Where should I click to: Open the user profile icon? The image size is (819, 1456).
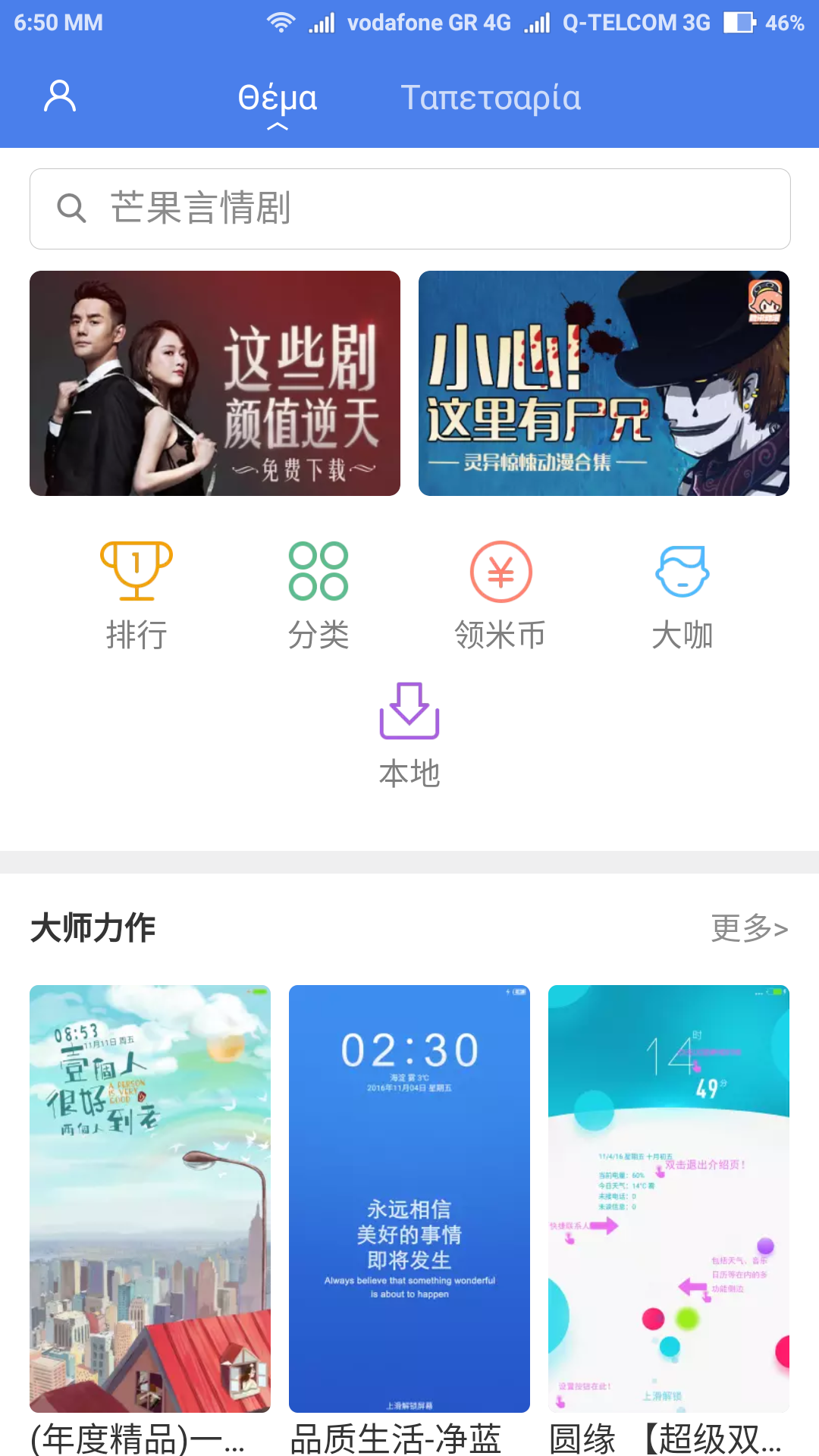coord(60,97)
